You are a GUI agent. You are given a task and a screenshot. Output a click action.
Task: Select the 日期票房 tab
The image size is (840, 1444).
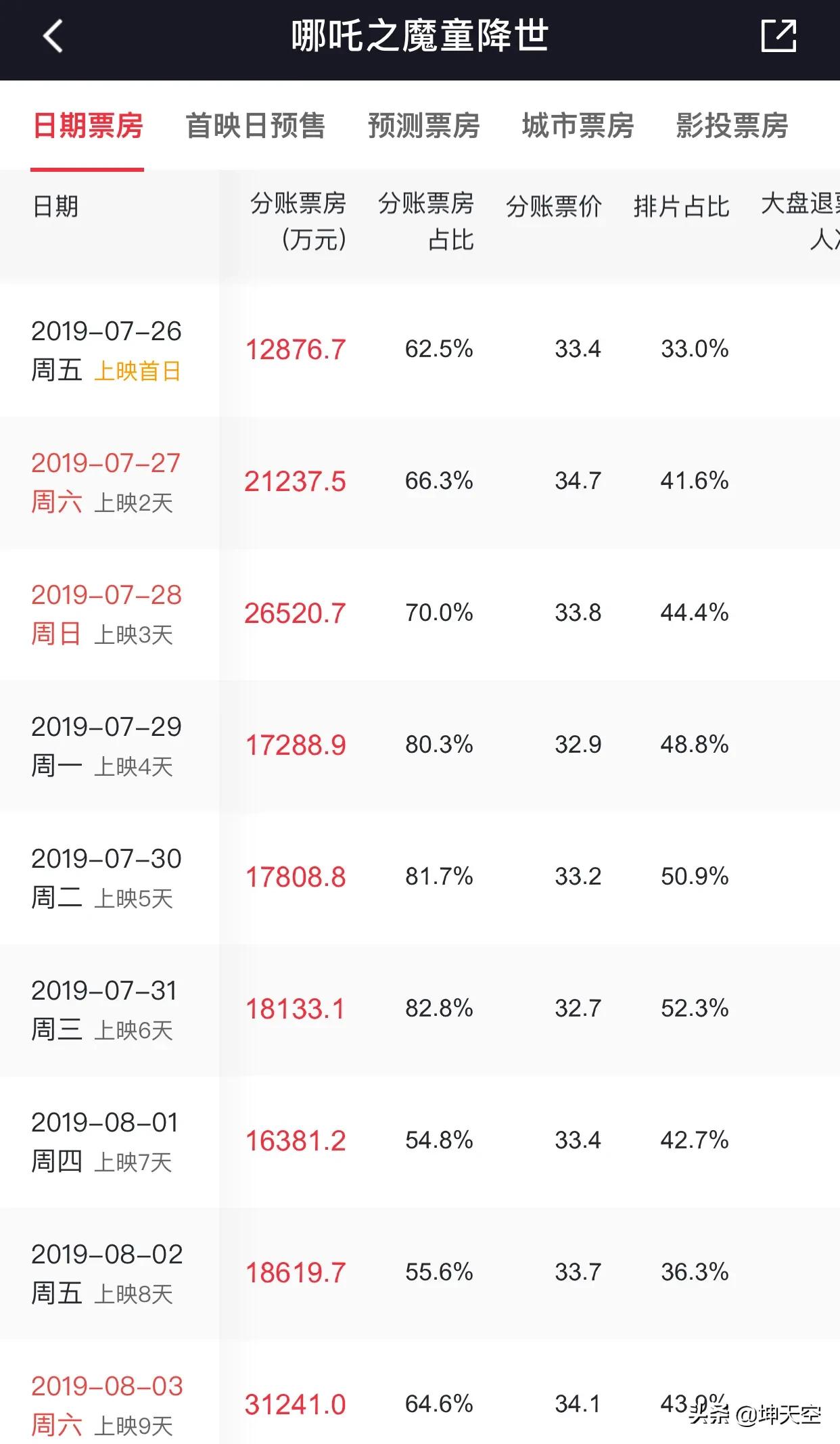click(x=88, y=126)
